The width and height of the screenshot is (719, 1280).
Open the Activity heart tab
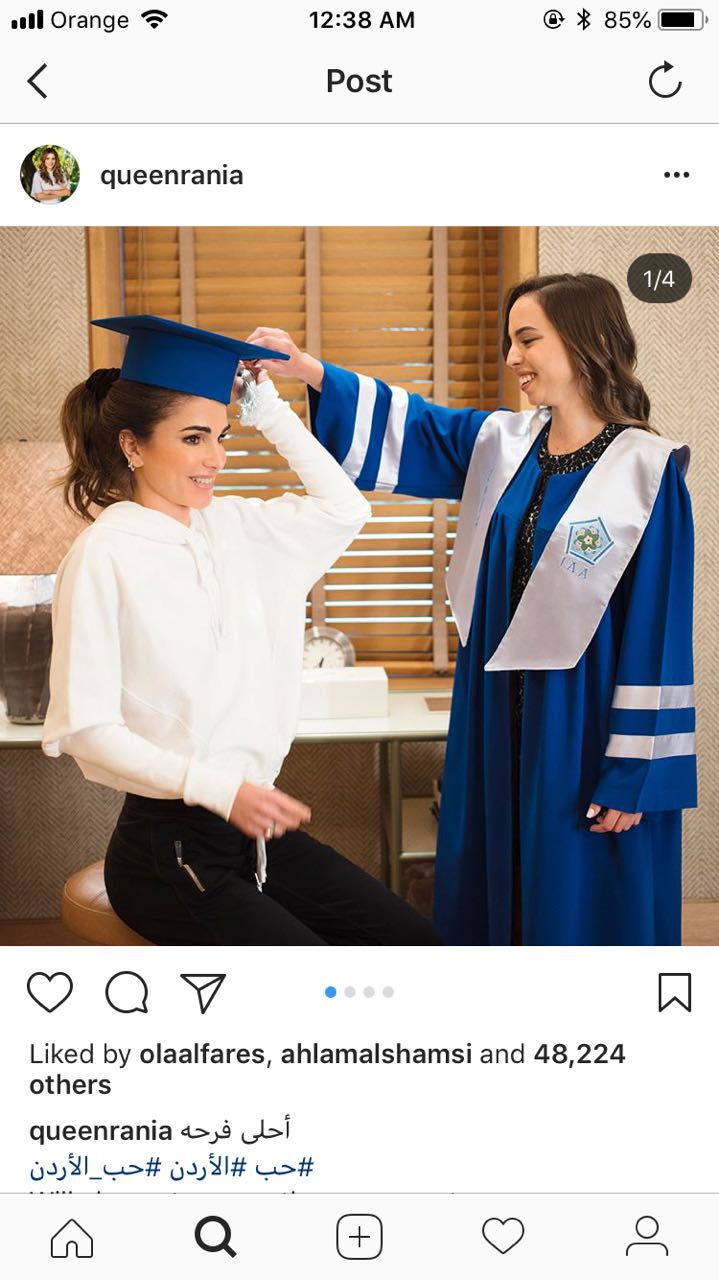(503, 1237)
